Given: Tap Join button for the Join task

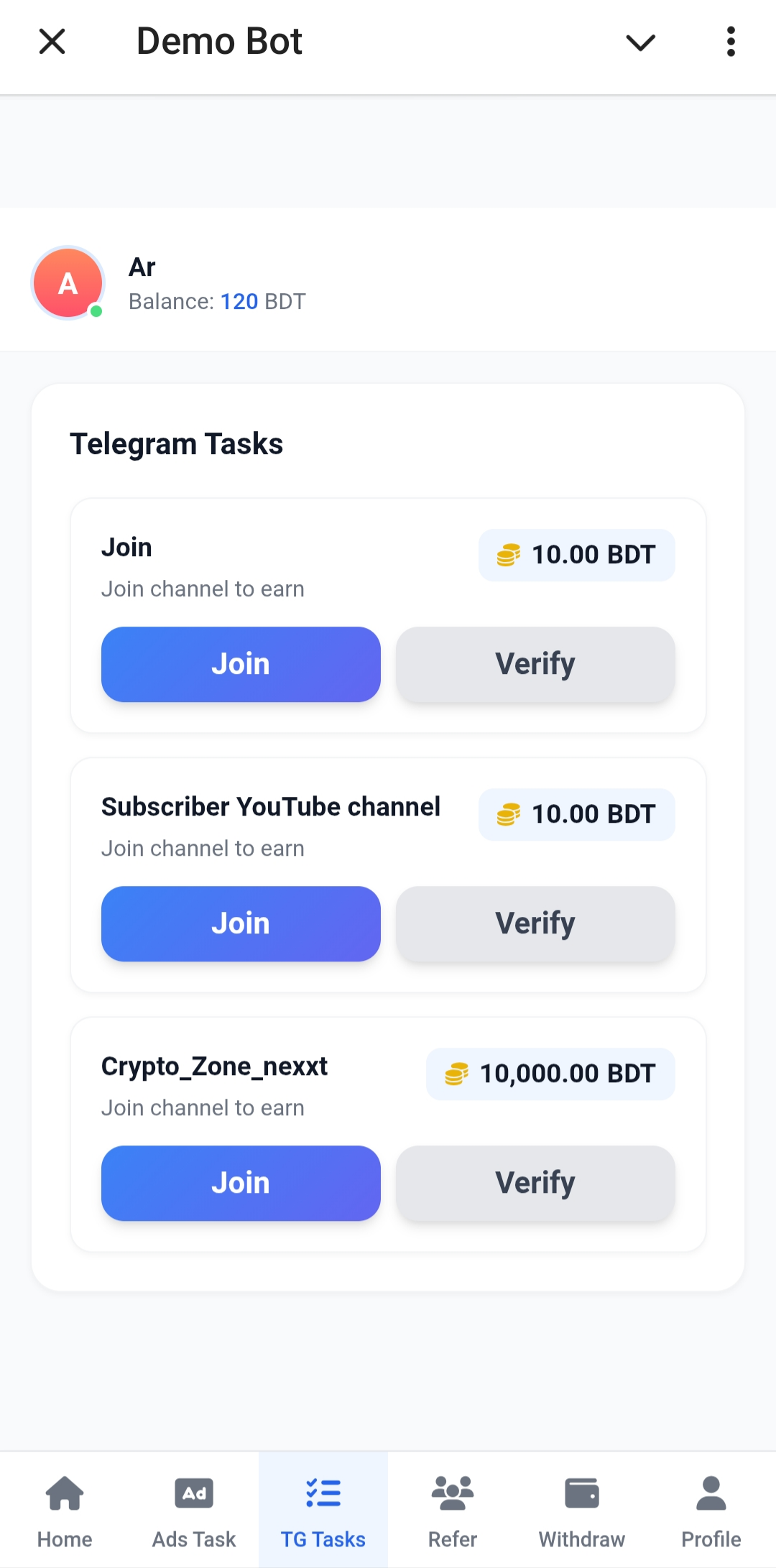Looking at the screenshot, I should click(x=241, y=664).
